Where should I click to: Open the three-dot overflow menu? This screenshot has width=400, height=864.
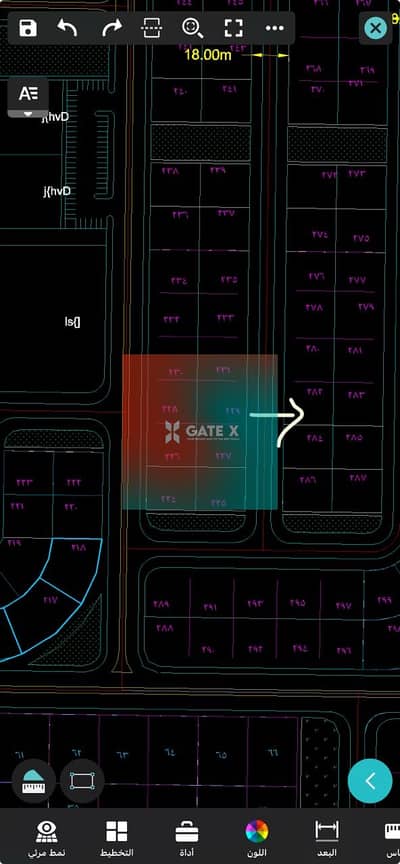point(274,28)
